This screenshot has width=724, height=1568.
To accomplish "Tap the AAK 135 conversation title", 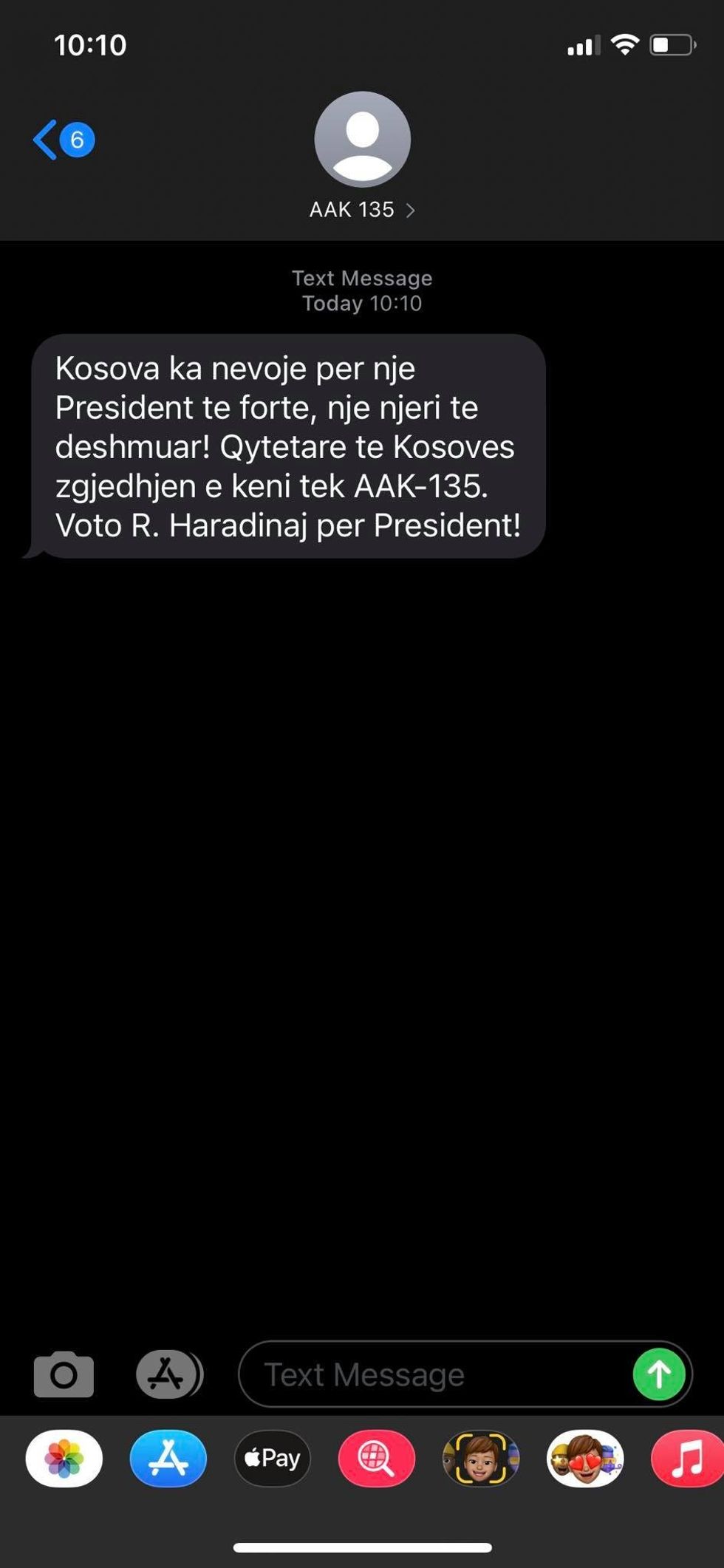I will tap(352, 210).
